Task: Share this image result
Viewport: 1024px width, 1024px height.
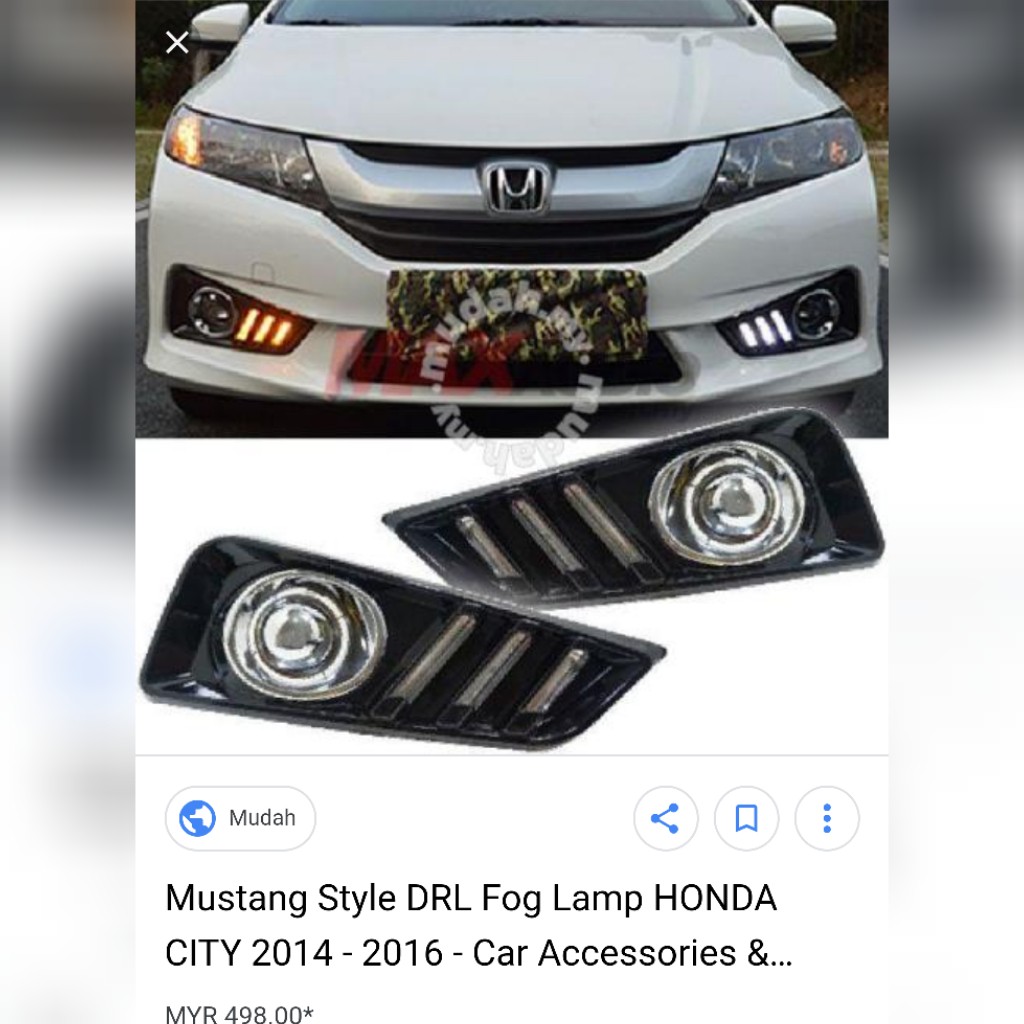Action: point(665,818)
